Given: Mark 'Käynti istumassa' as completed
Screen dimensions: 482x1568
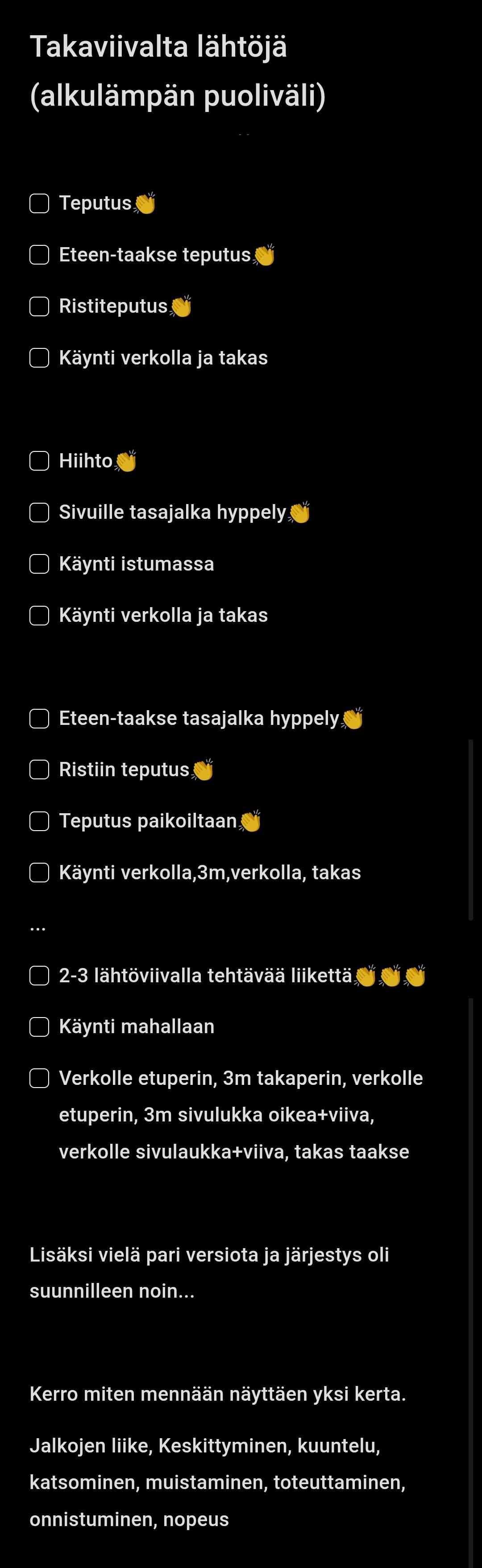Looking at the screenshot, I should click(x=40, y=564).
